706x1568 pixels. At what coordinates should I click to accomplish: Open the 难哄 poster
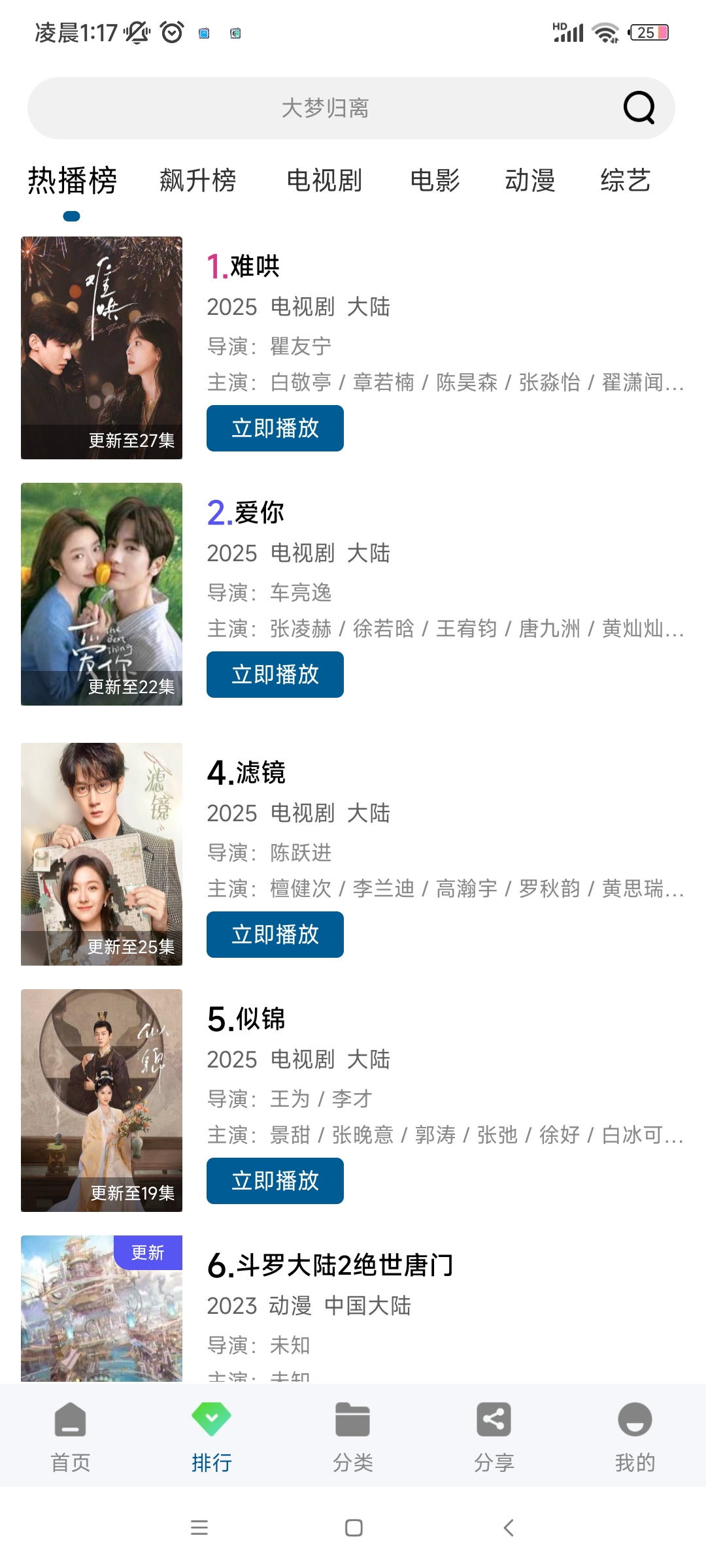coord(101,348)
